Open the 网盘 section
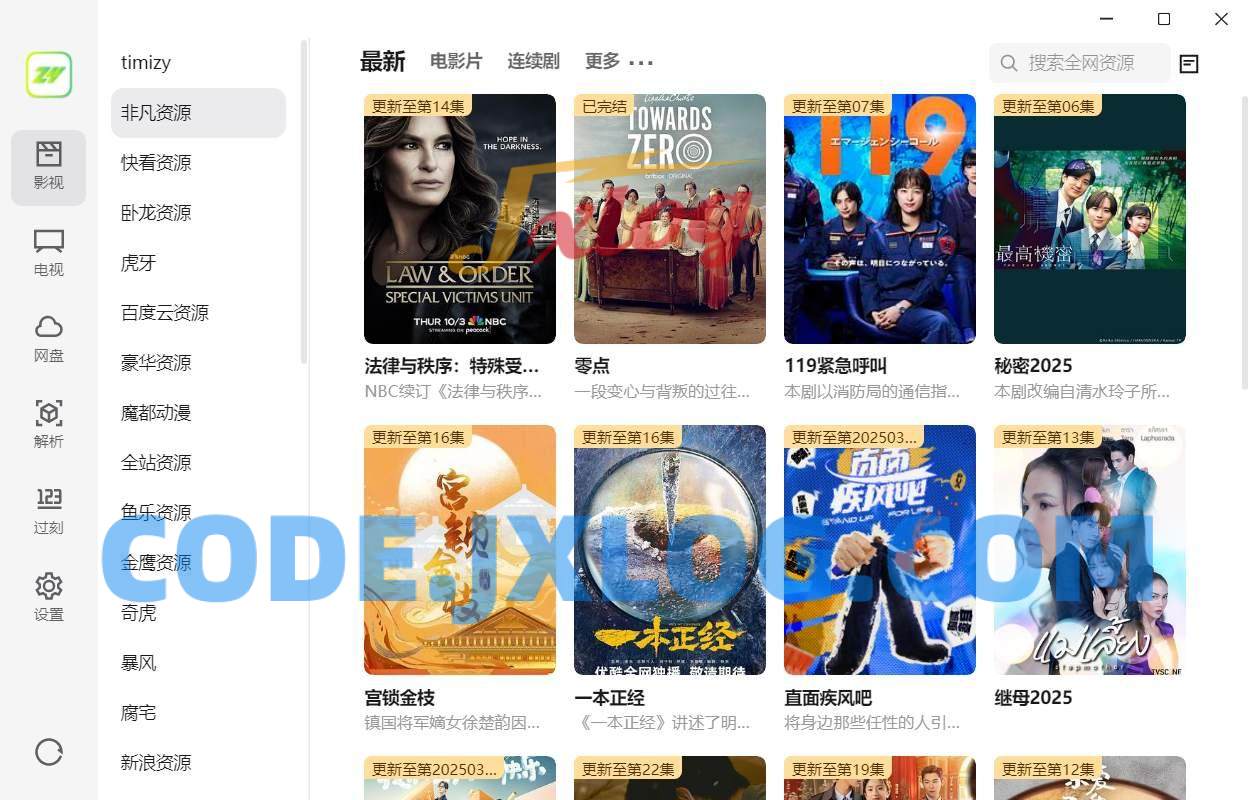Screen dimensions: 1250x800 click(48, 338)
